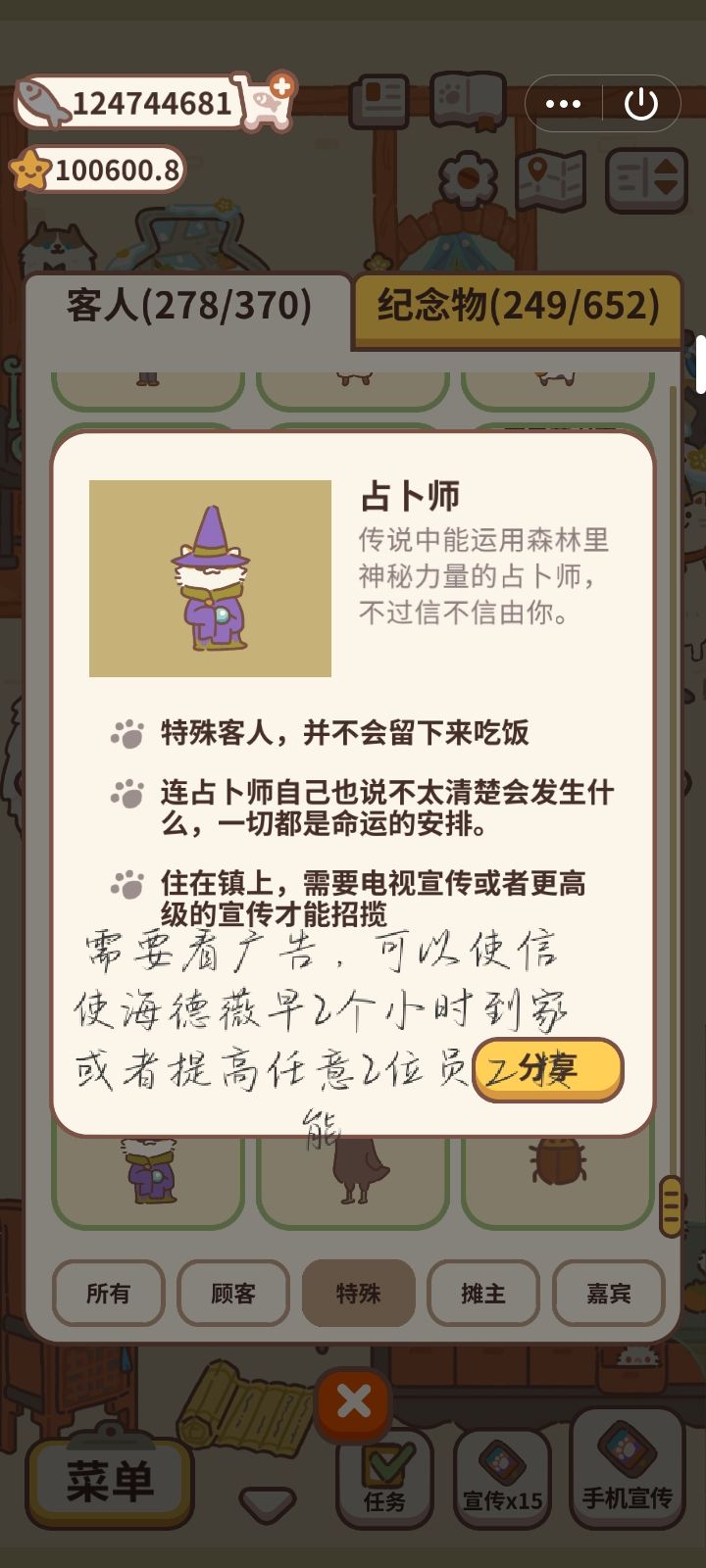Select the 顾客 filter option

pos(233,1294)
